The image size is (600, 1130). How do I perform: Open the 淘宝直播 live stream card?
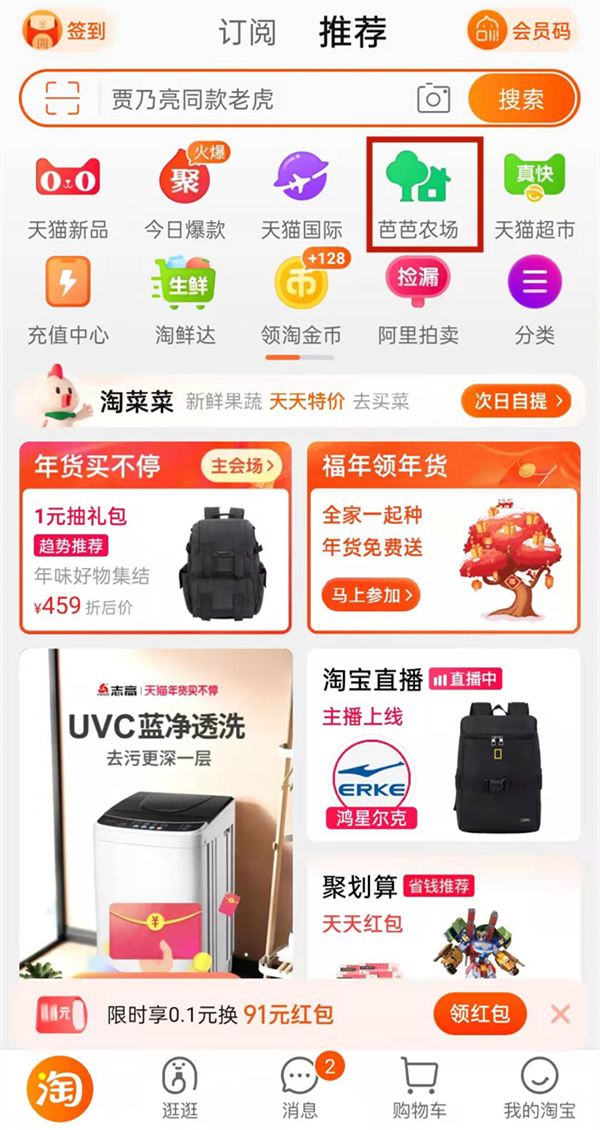tap(443, 745)
